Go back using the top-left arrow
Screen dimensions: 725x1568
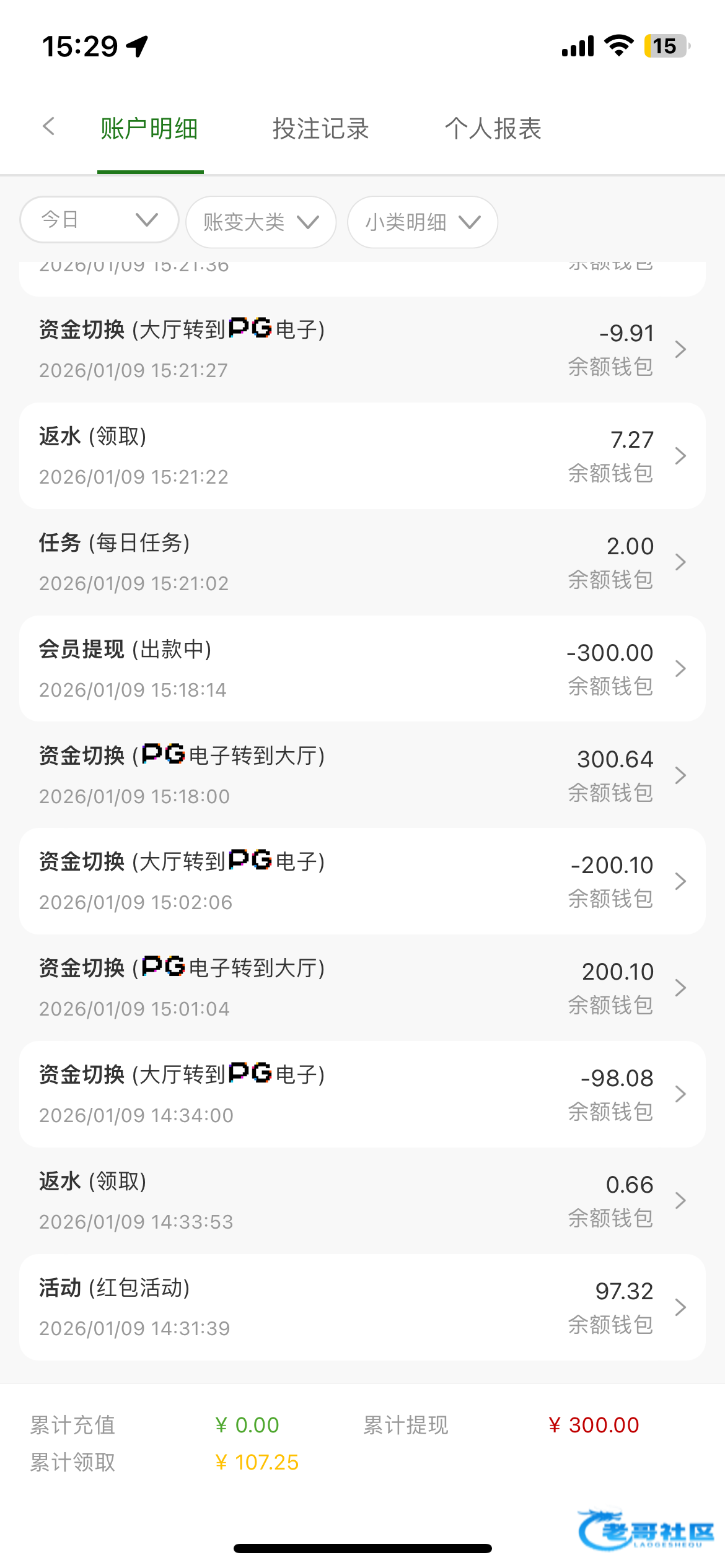(49, 127)
